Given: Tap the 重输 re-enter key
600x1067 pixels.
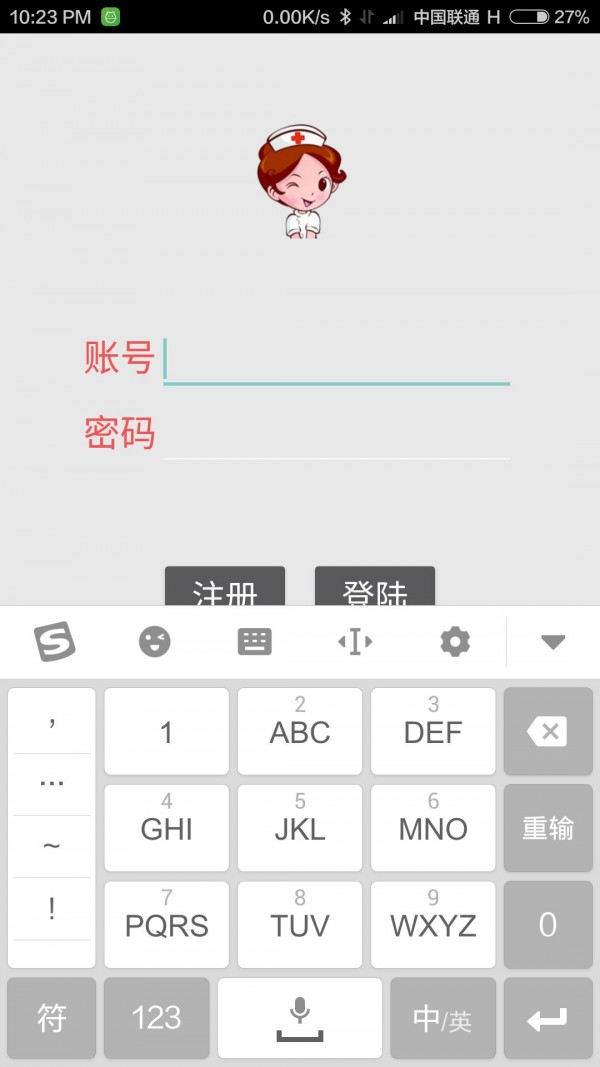Looking at the screenshot, I should pyautogui.click(x=548, y=828).
